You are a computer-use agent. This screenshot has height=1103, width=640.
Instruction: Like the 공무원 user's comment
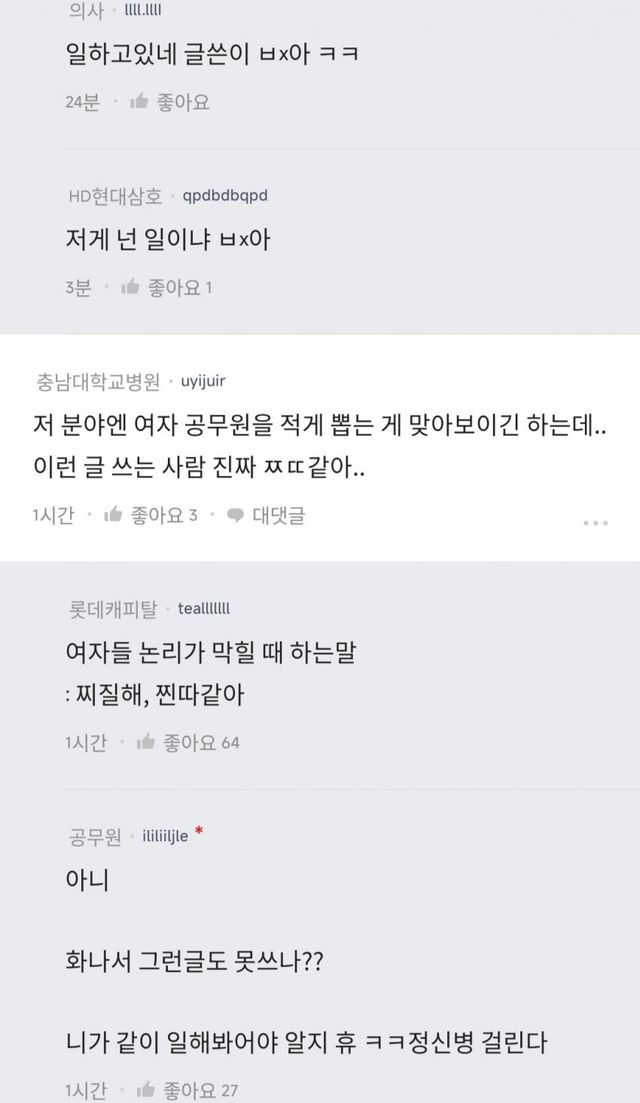pos(186,1089)
